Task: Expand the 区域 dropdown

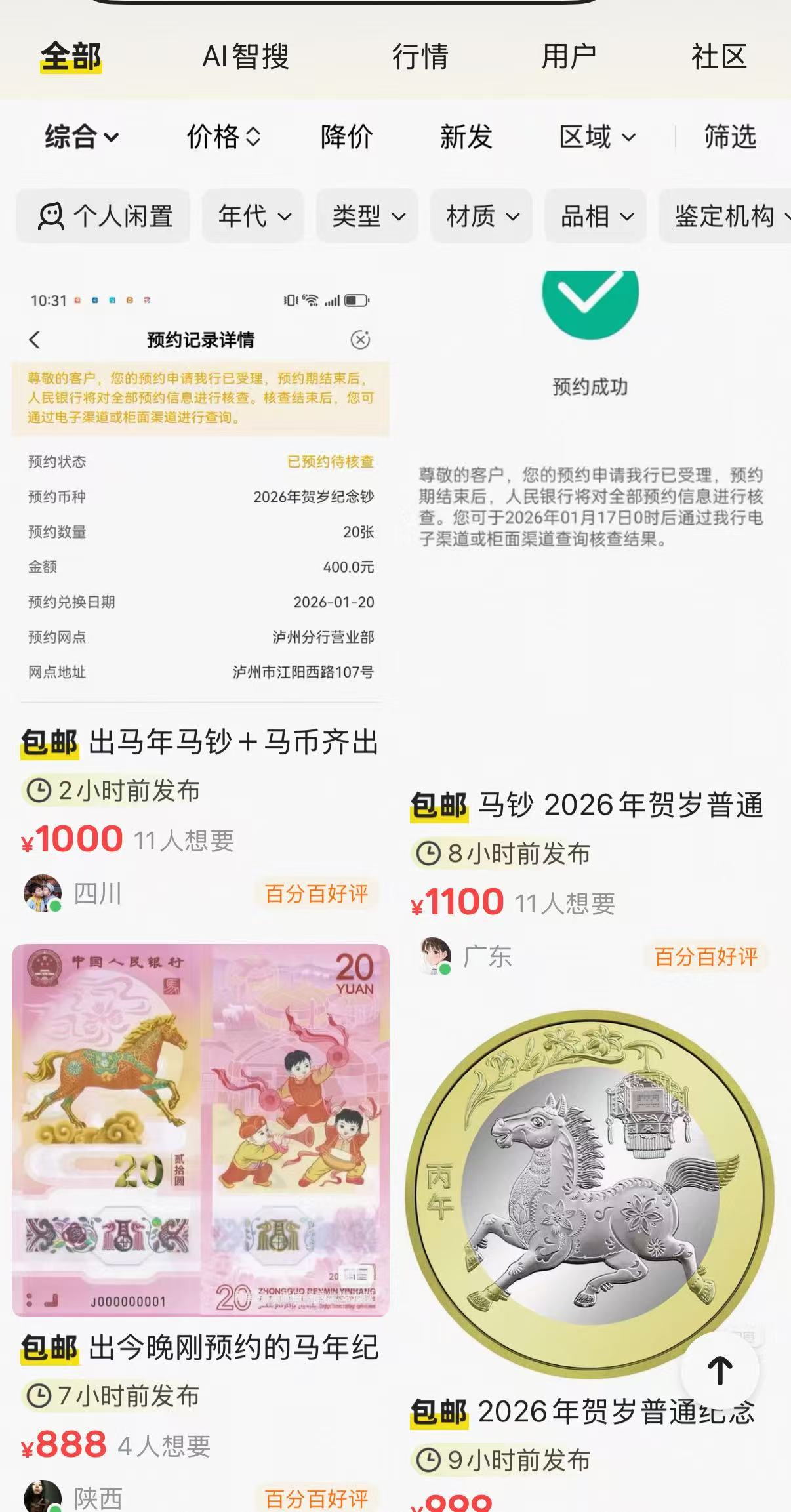Action: (x=597, y=137)
